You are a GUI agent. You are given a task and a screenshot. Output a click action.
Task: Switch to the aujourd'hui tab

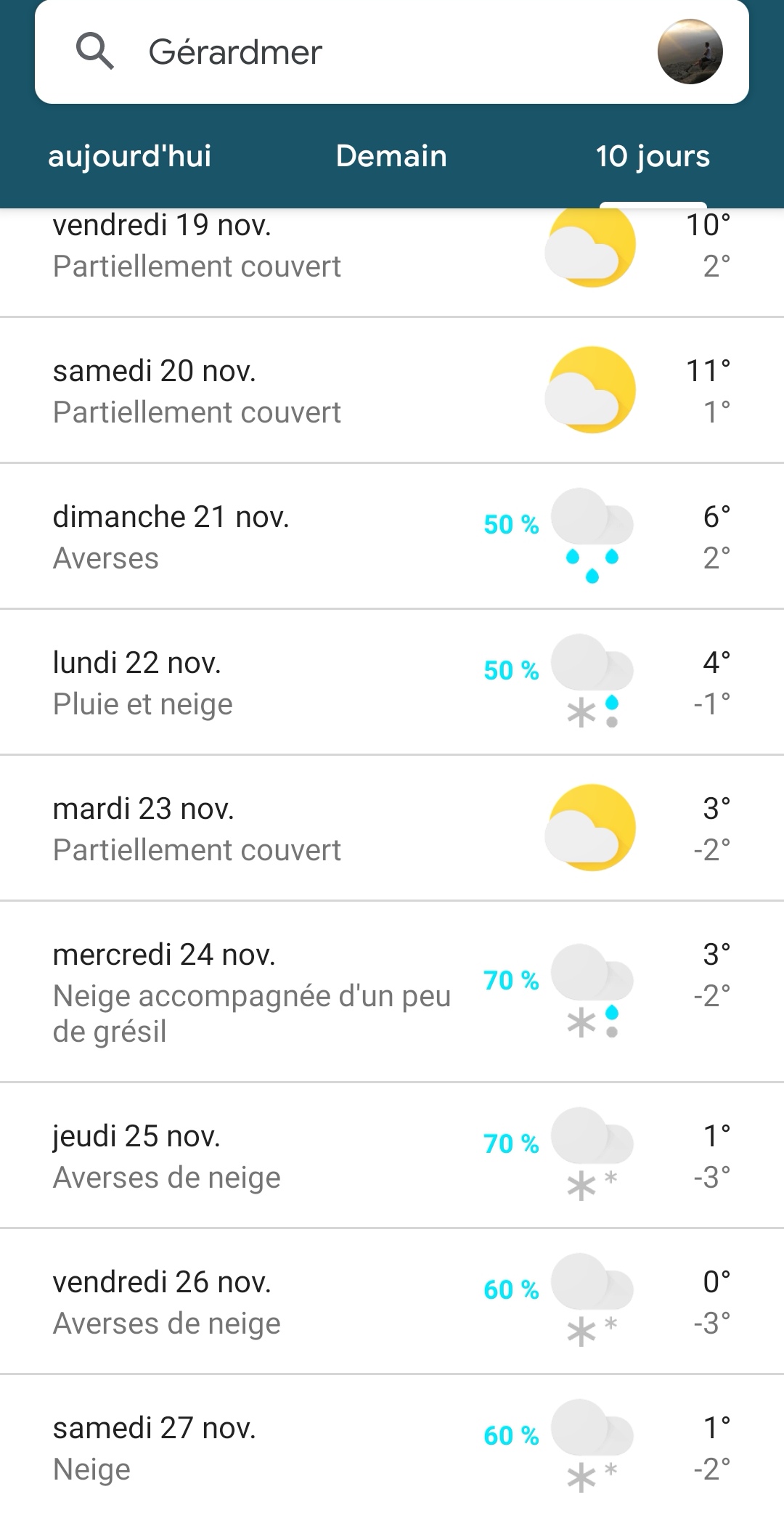130,156
